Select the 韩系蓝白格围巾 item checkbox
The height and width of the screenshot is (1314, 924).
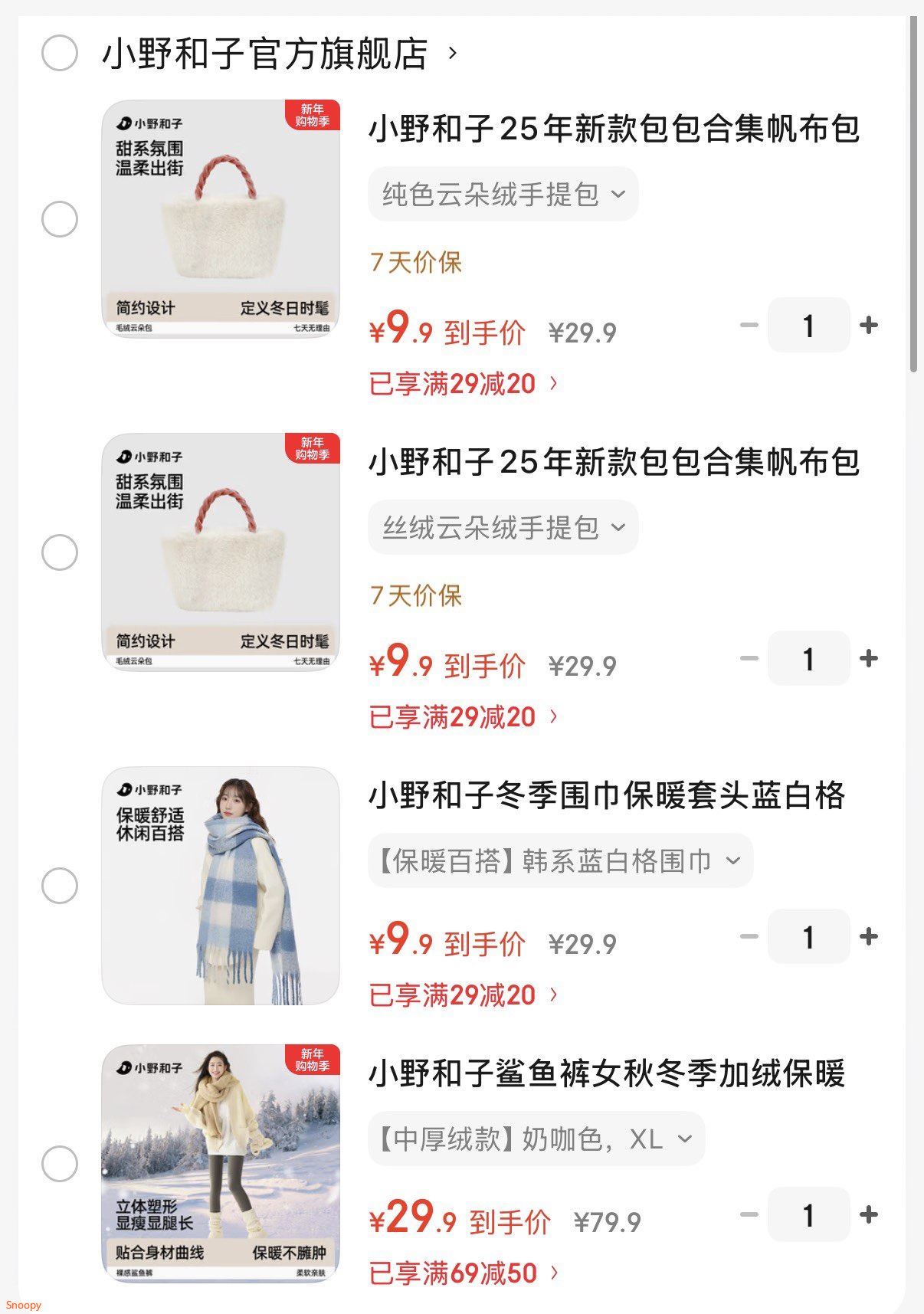pyautogui.click(x=60, y=886)
